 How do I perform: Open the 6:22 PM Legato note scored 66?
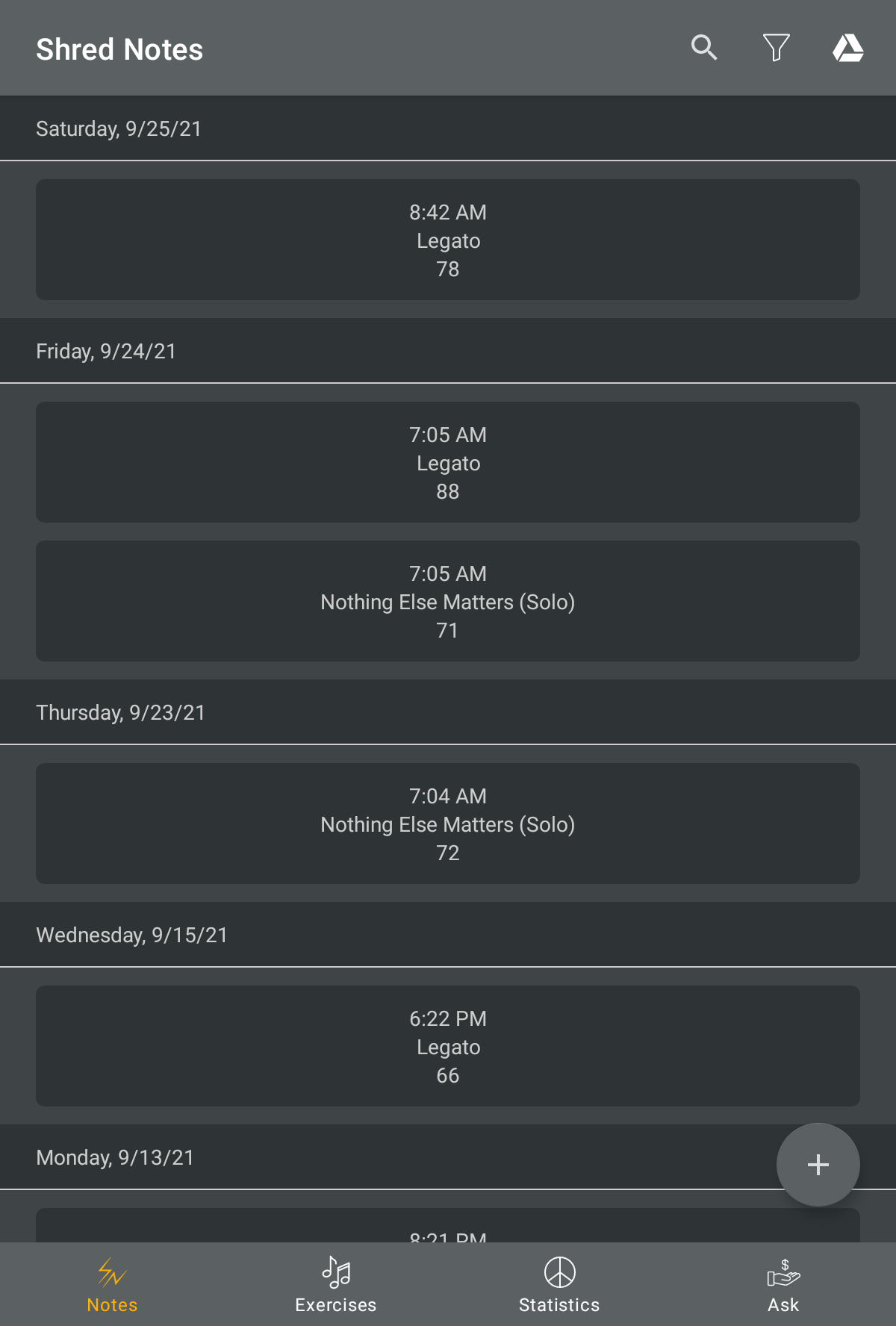pyautogui.click(x=448, y=1046)
